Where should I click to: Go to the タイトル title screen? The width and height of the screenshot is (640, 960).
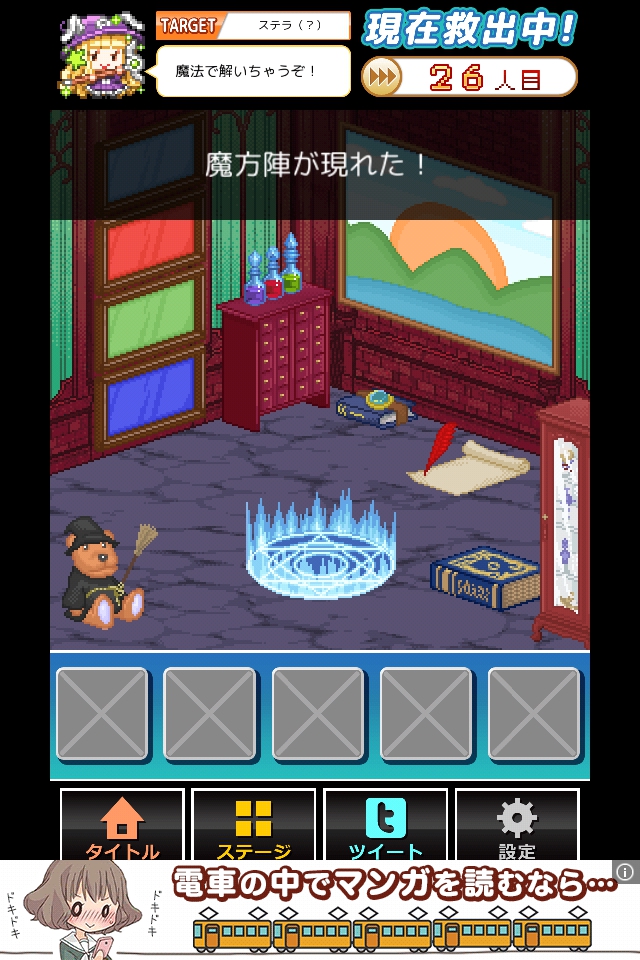(122, 825)
